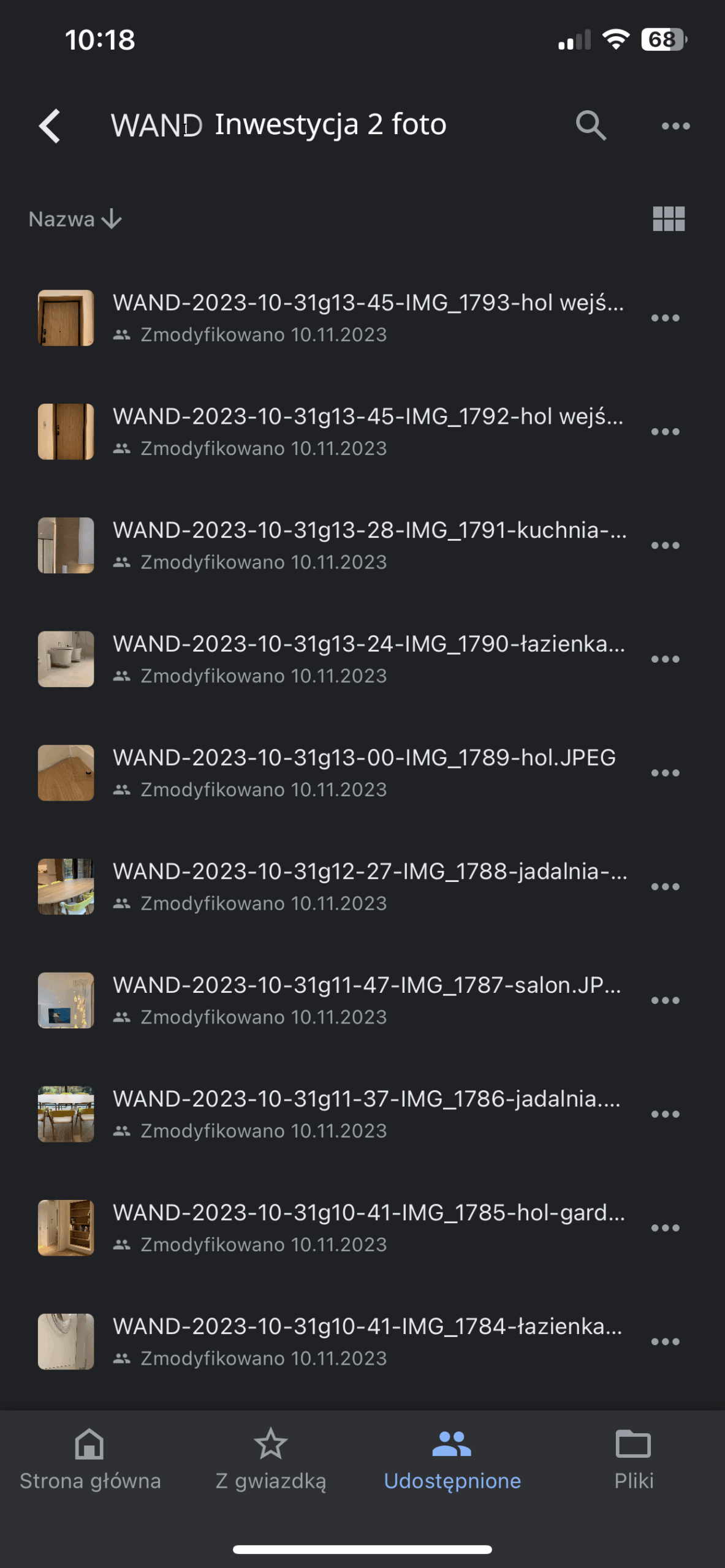
Task: Open options for the IMG_1792 file
Action: coord(665,432)
